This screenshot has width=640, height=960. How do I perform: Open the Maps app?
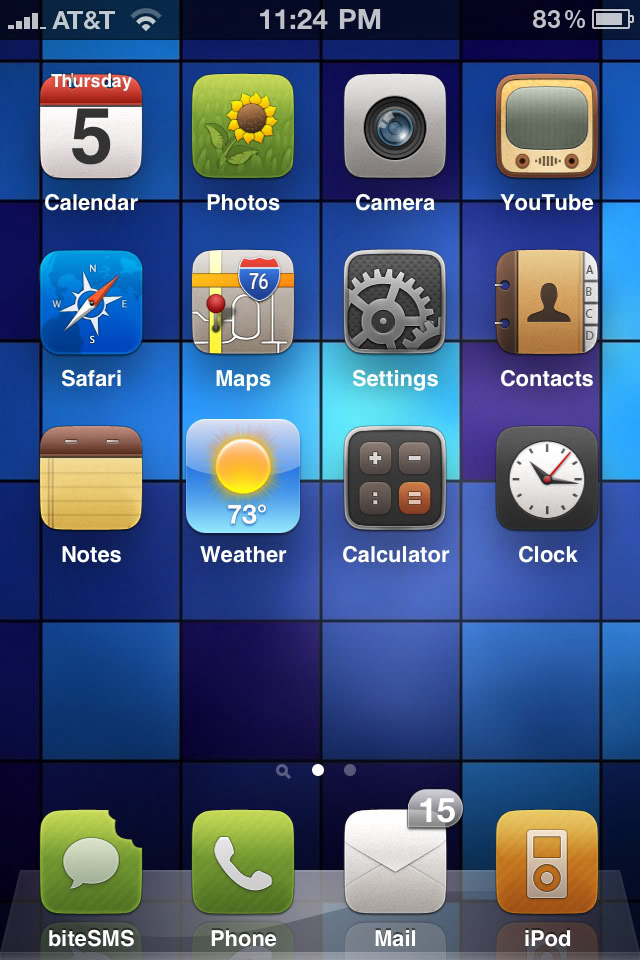click(243, 303)
